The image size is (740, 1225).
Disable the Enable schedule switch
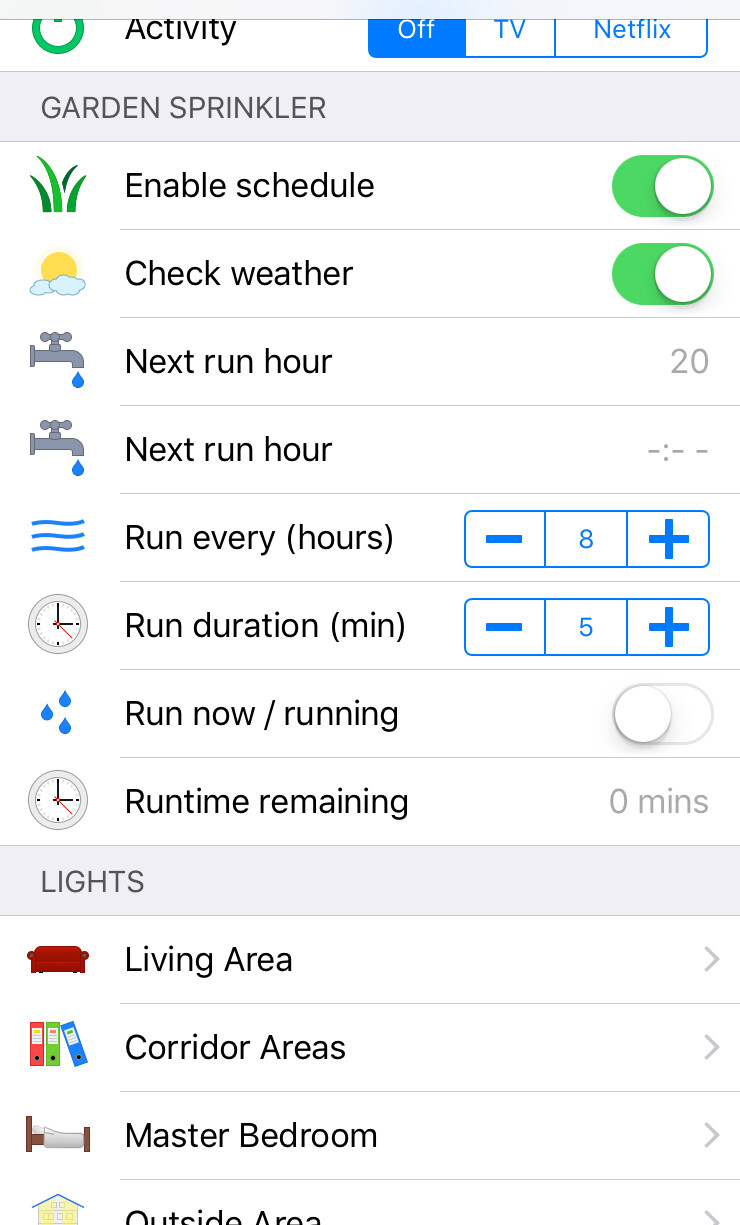coord(662,186)
